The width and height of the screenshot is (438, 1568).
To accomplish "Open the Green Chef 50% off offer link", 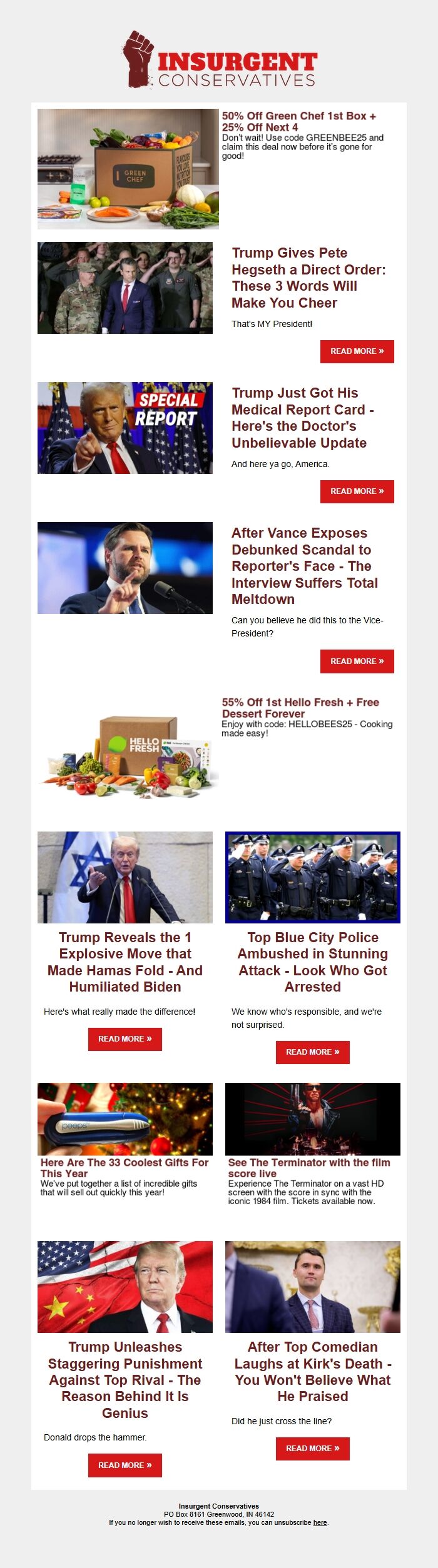I will 298,121.
